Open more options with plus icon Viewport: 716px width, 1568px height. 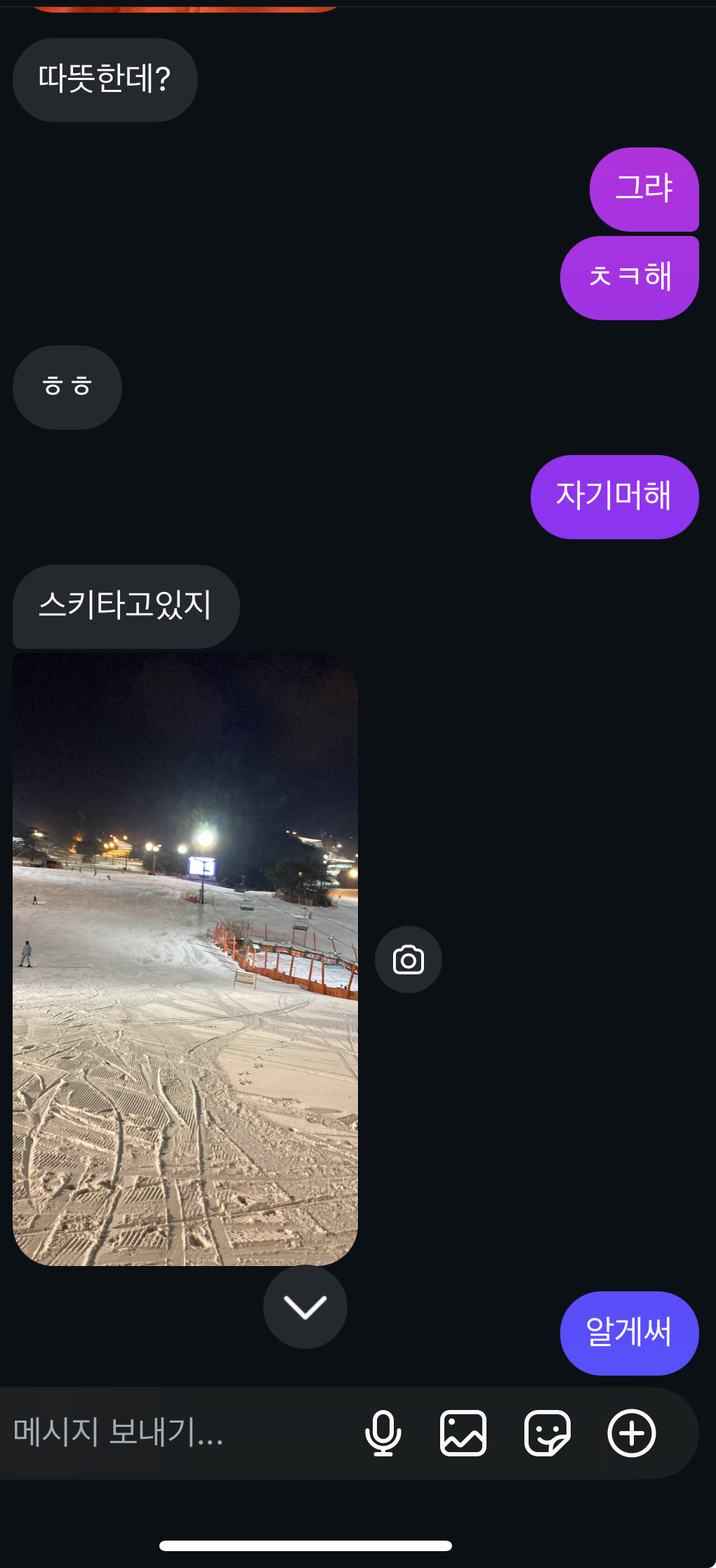pyautogui.click(x=632, y=1433)
